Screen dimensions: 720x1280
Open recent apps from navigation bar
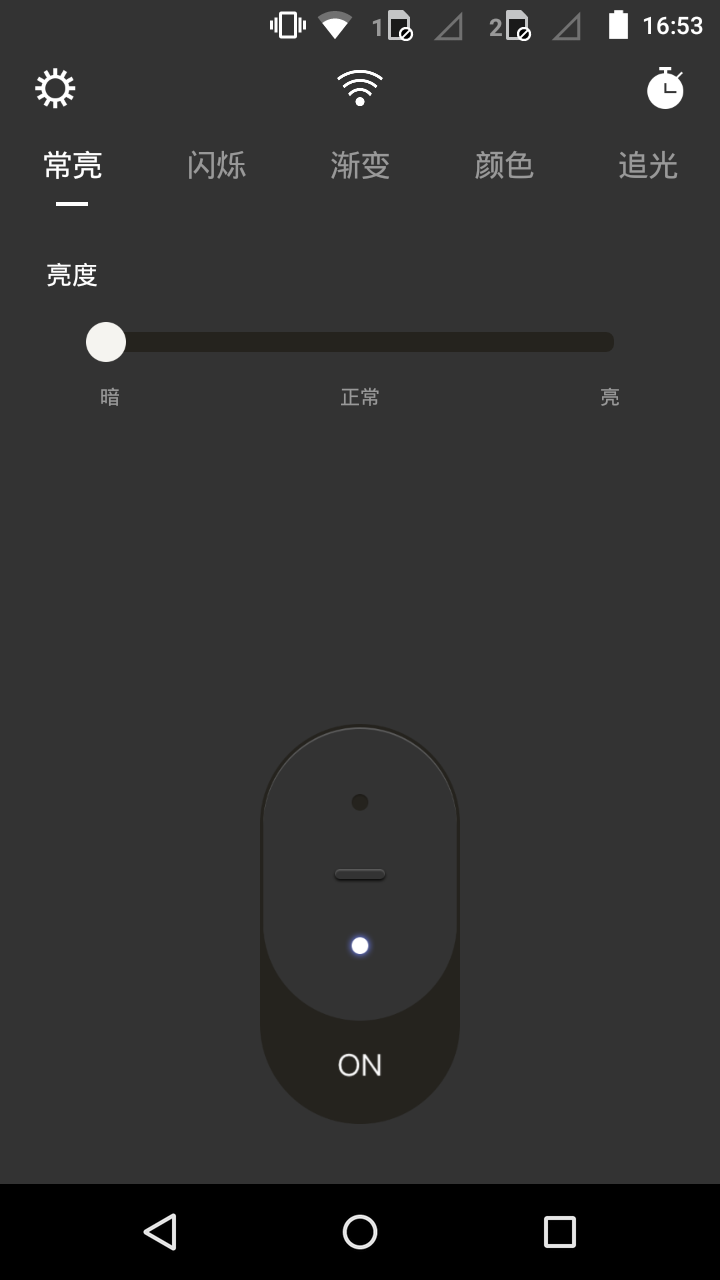click(x=560, y=1232)
